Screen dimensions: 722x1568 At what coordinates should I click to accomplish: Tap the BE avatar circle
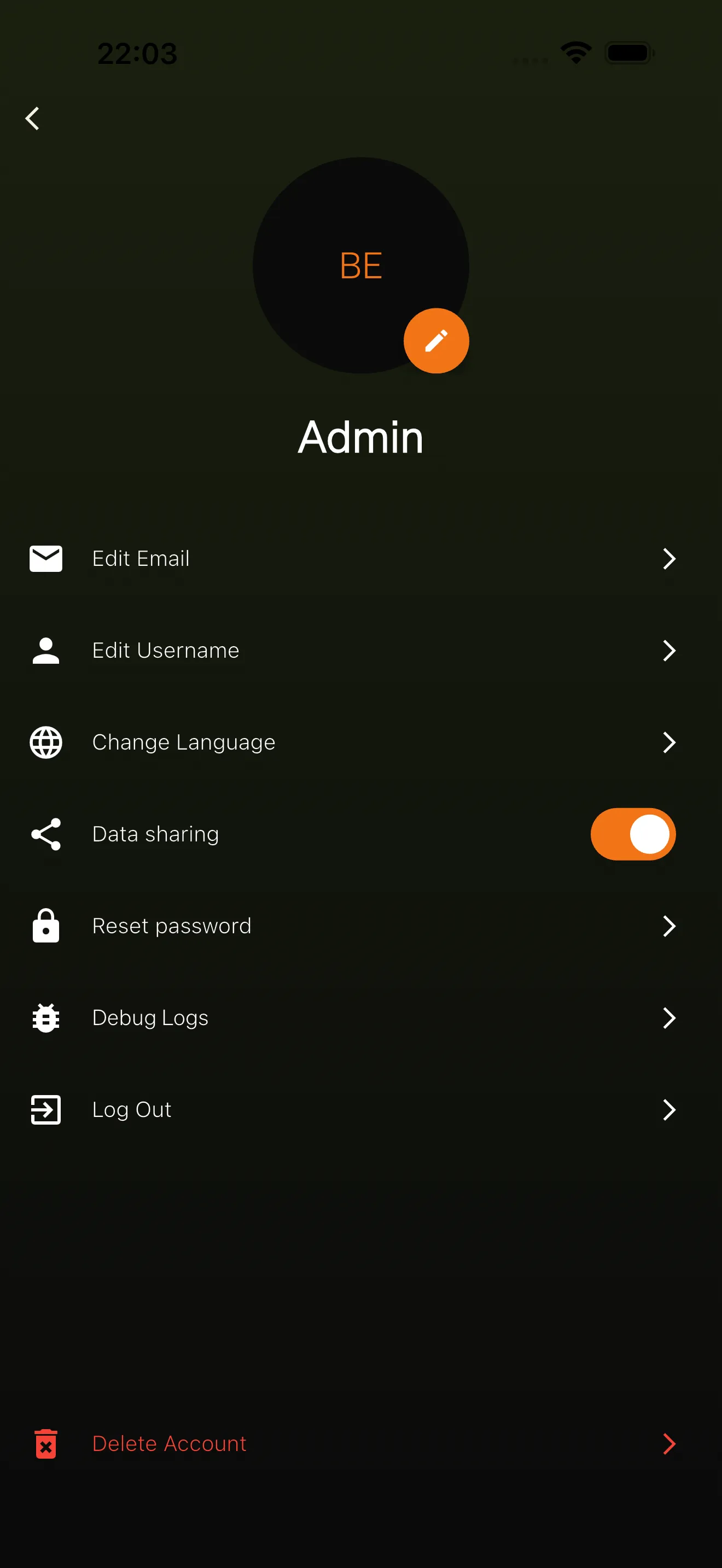[x=360, y=264]
